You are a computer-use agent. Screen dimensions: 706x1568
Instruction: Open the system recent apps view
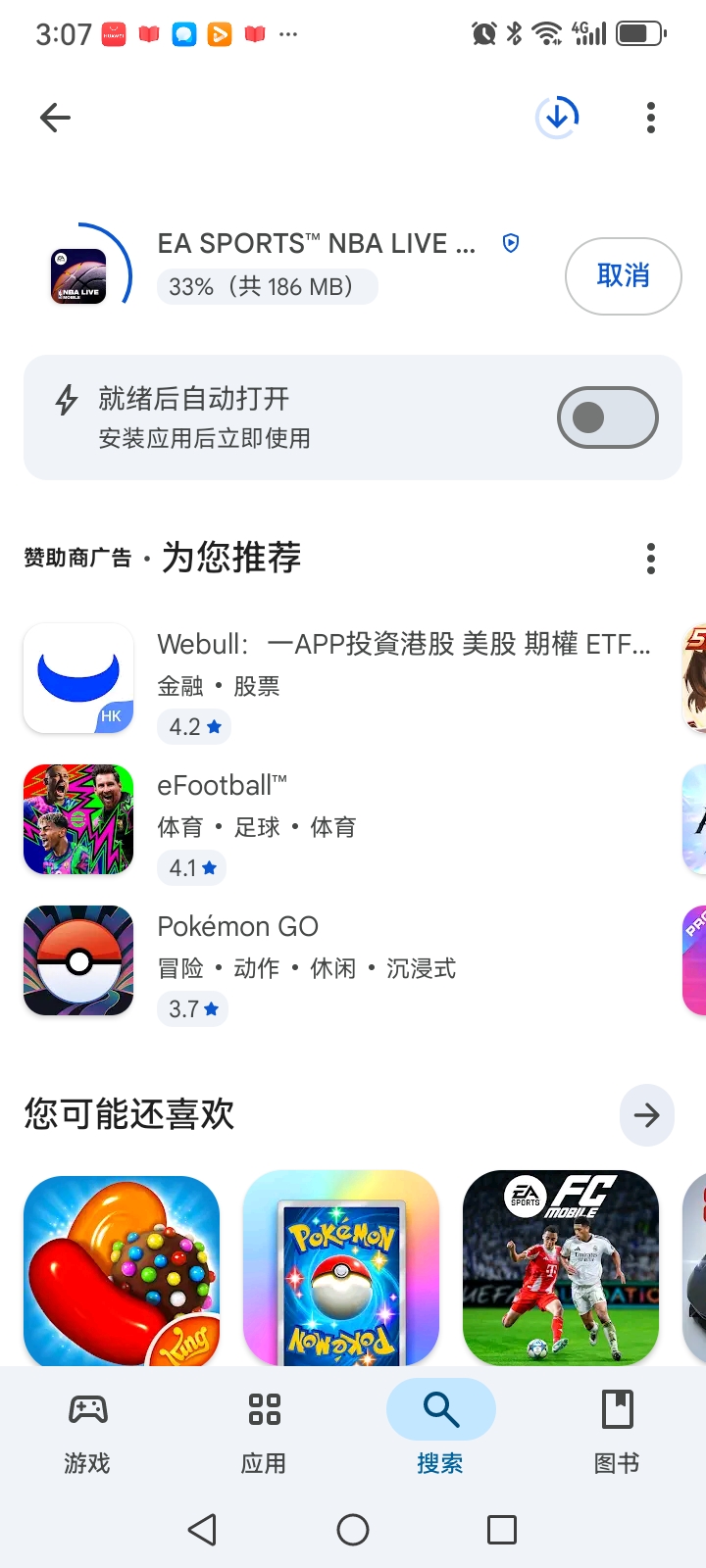(x=502, y=1530)
